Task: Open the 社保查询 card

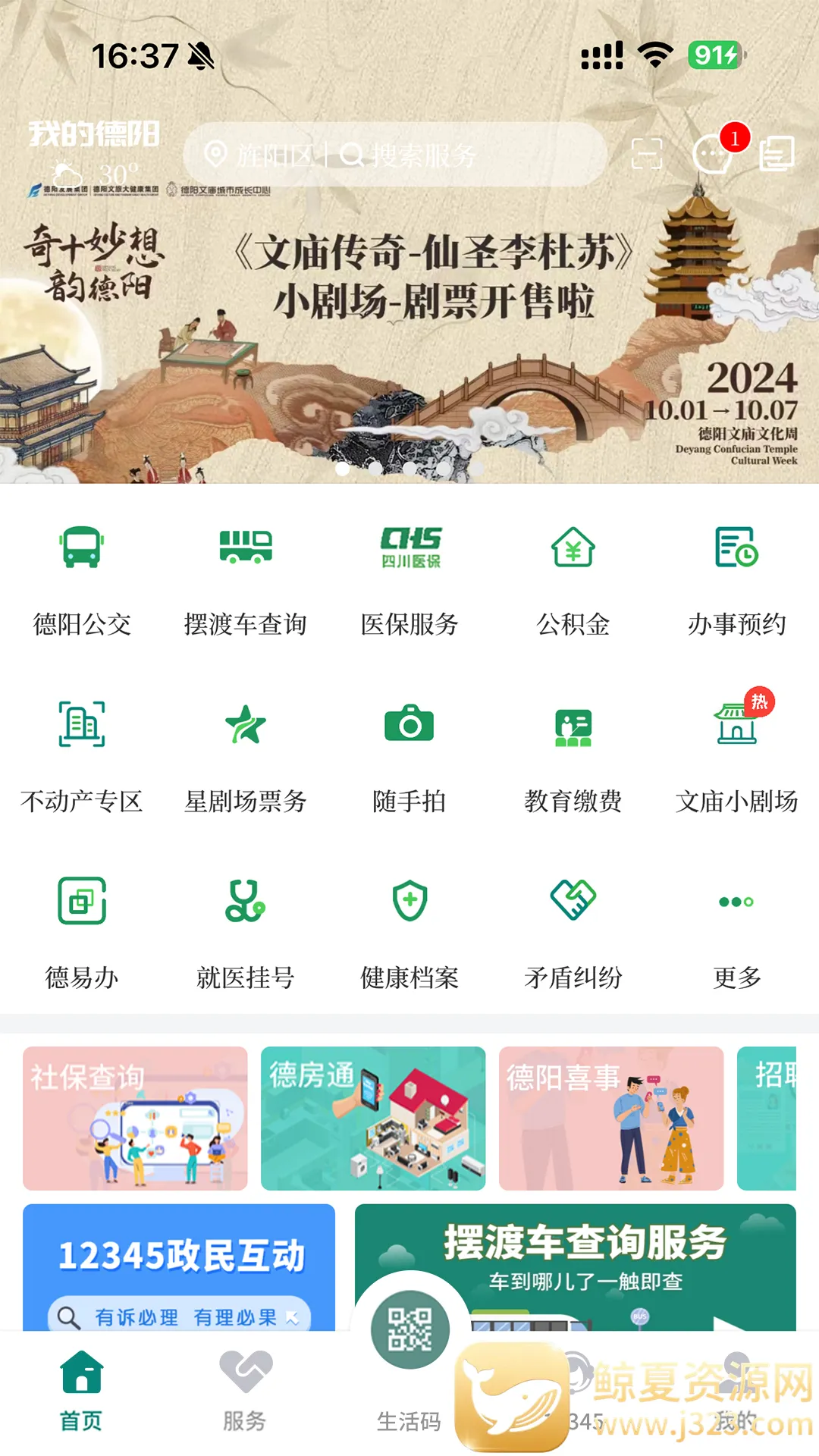Action: pyautogui.click(x=135, y=1116)
